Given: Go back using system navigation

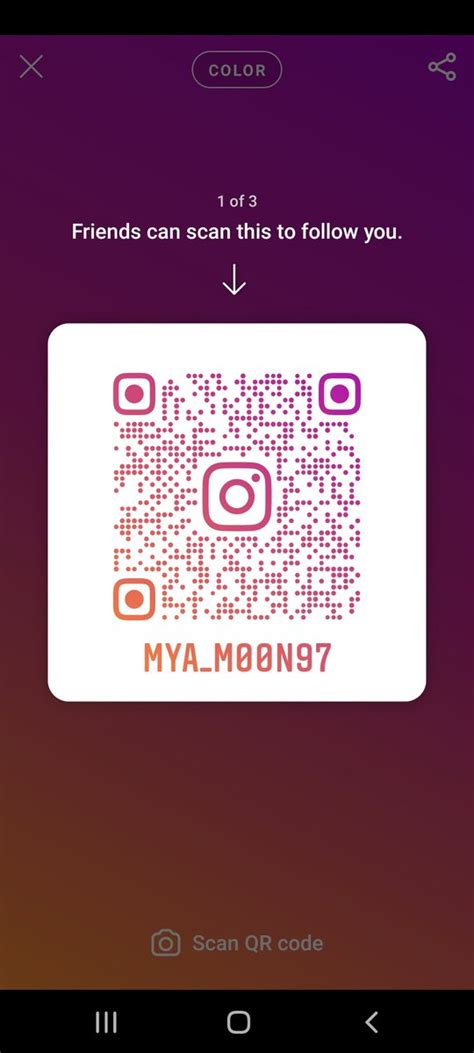Looking at the screenshot, I should coord(371,1022).
